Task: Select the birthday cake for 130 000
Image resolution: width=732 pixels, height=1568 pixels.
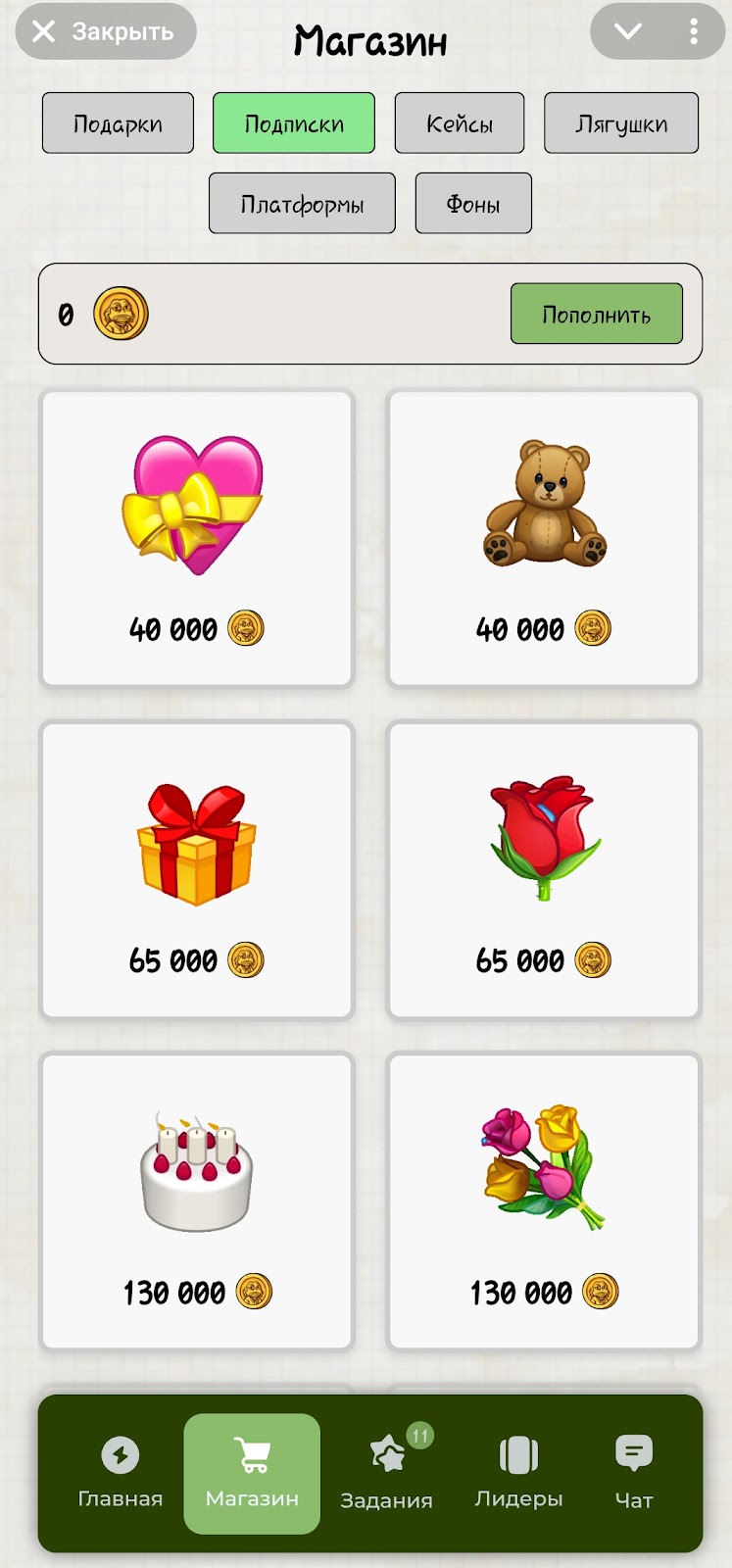Action: (196, 1201)
